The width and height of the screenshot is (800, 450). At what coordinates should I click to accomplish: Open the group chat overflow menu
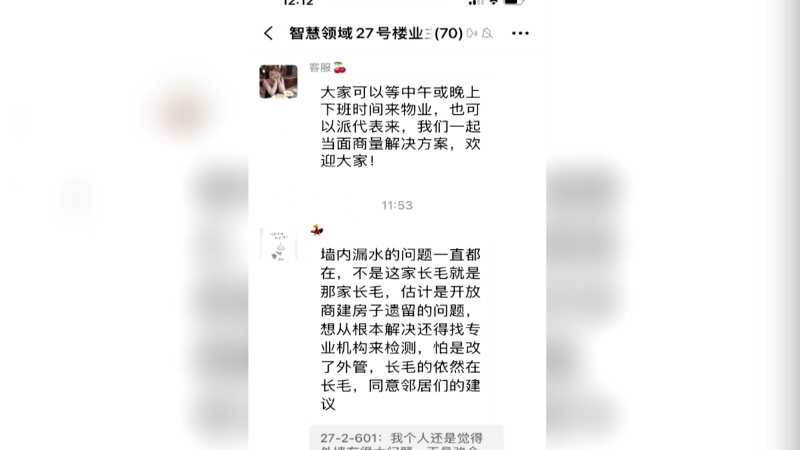coord(520,33)
